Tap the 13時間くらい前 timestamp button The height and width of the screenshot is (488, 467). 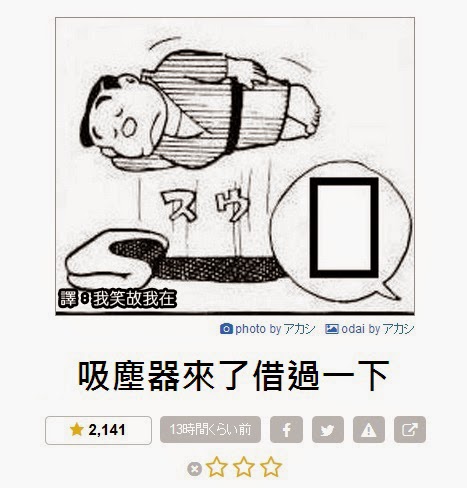pos(210,430)
